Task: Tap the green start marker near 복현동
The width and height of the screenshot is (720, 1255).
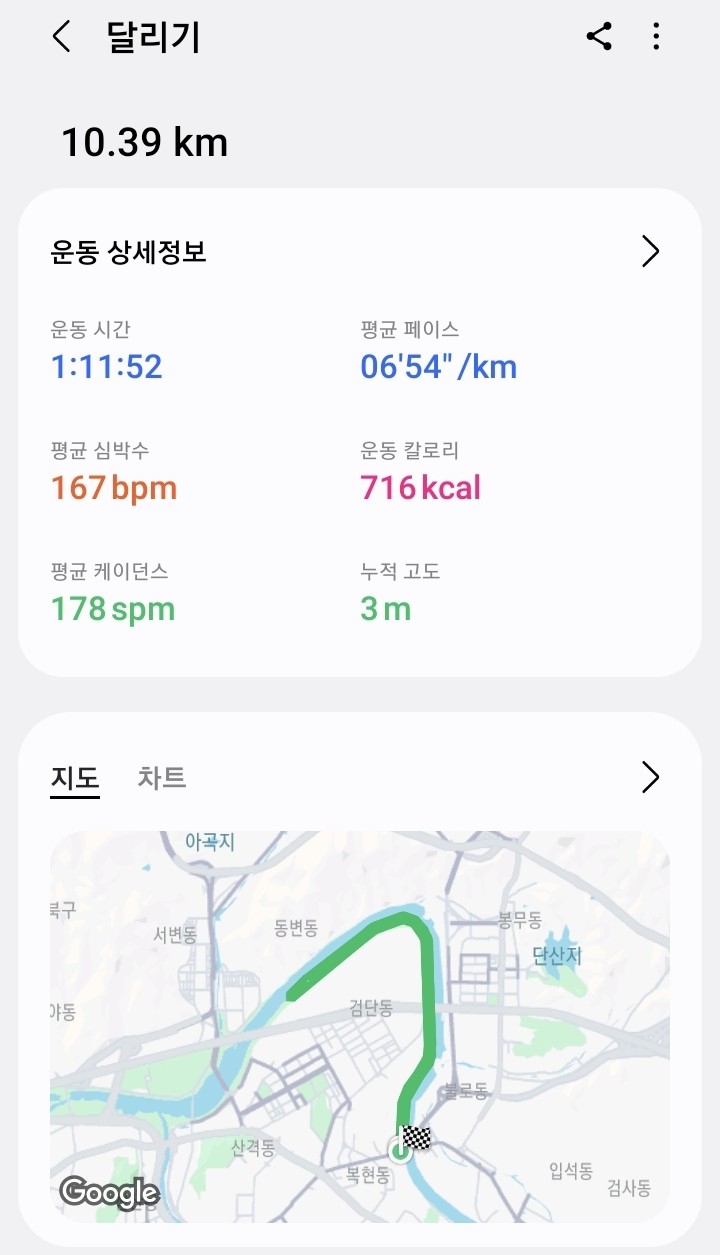Action: 399,1150
